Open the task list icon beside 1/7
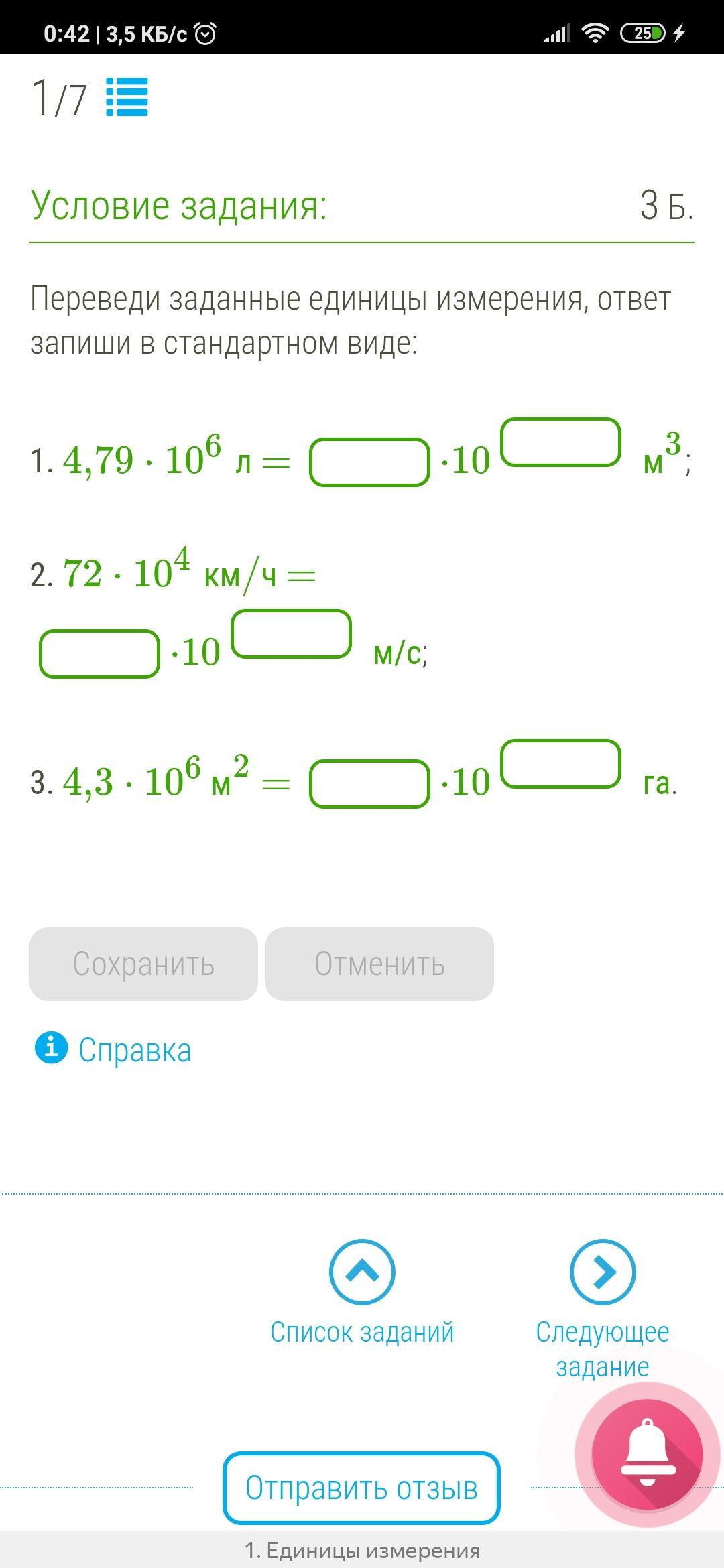This screenshot has width=724, height=1568. click(x=127, y=97)
